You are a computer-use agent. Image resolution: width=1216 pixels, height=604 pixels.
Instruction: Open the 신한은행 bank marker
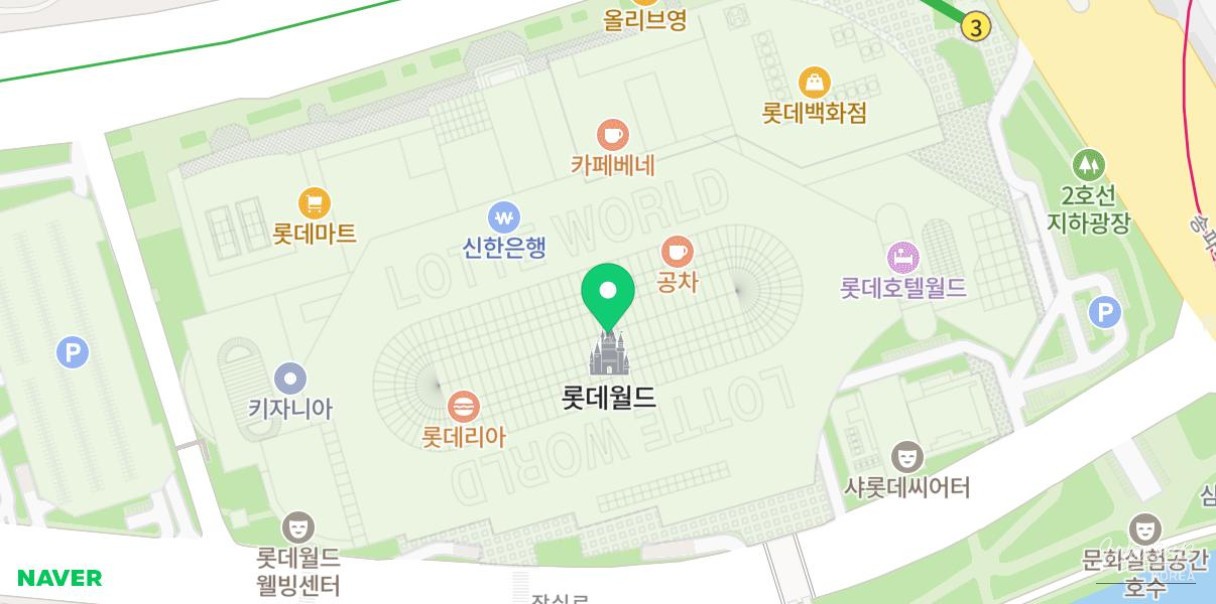(504, 217)
